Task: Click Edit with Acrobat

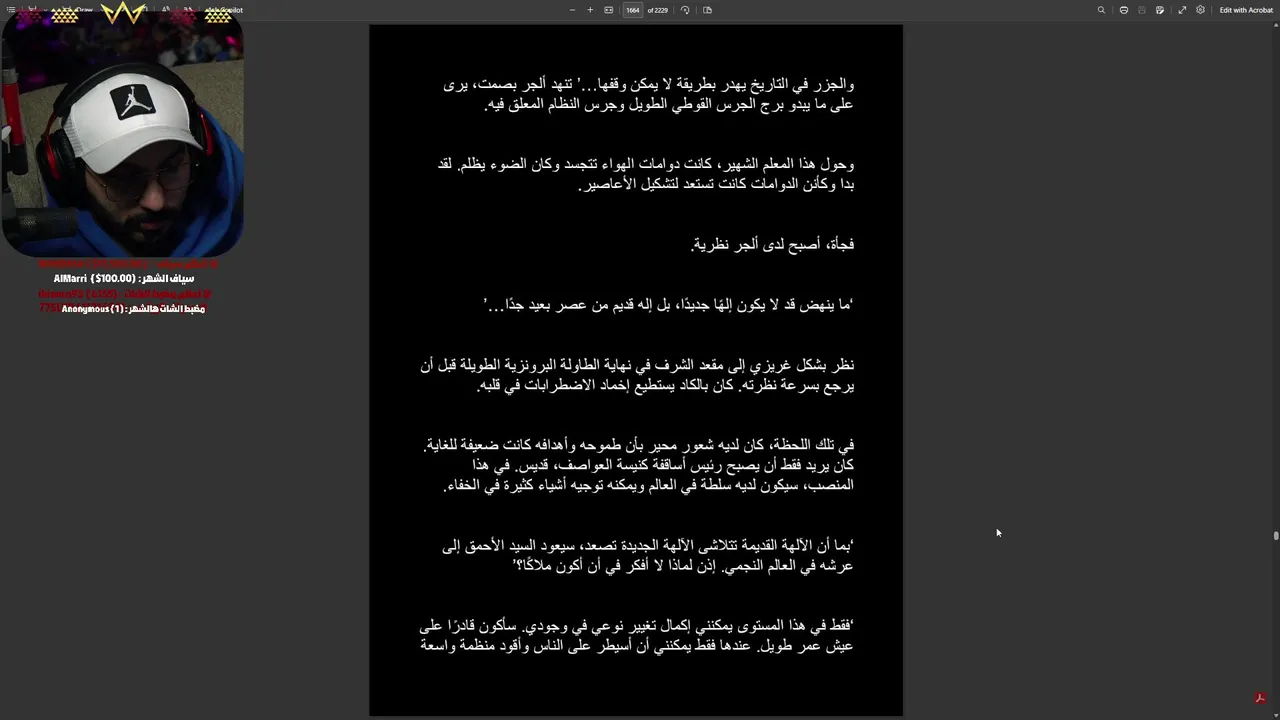Action: tap(1245, 10)
